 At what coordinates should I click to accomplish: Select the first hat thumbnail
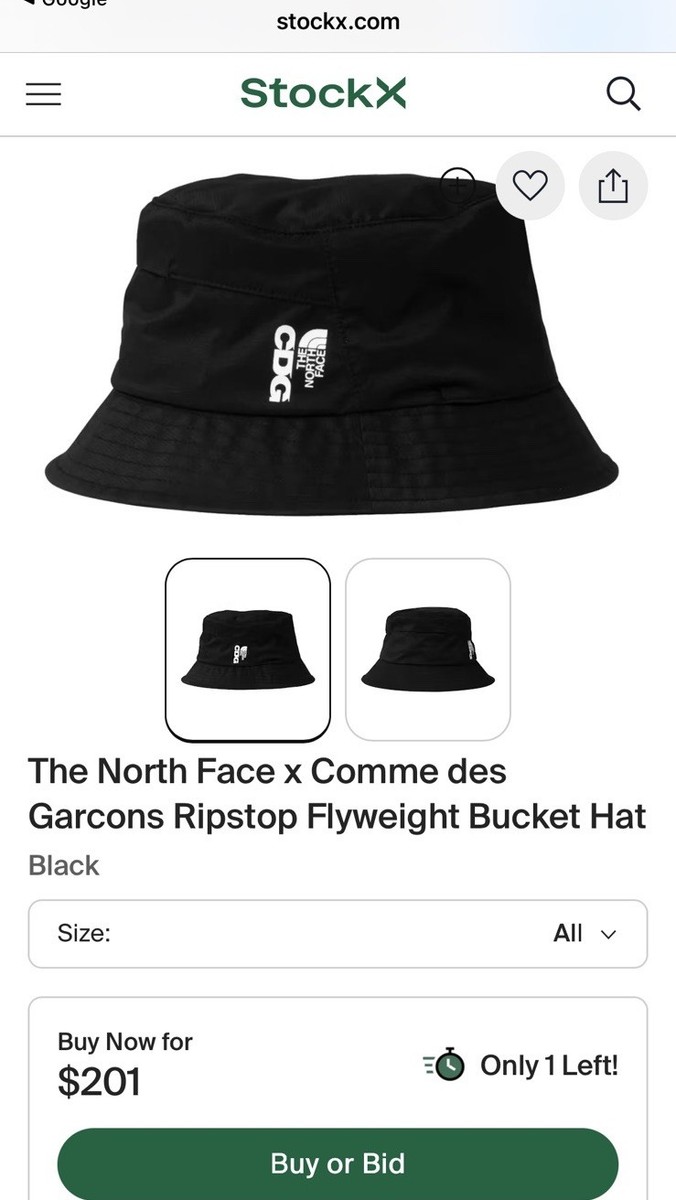[248, 648]
